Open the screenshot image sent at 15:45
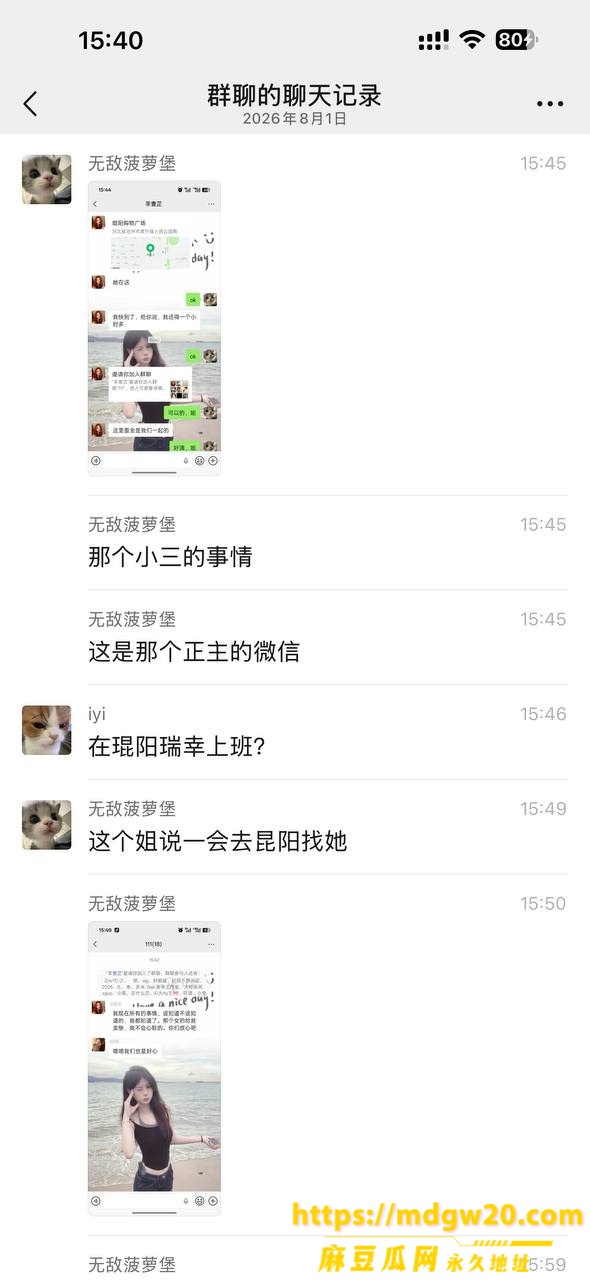The image size is (590, 1280). click(154, 328)
